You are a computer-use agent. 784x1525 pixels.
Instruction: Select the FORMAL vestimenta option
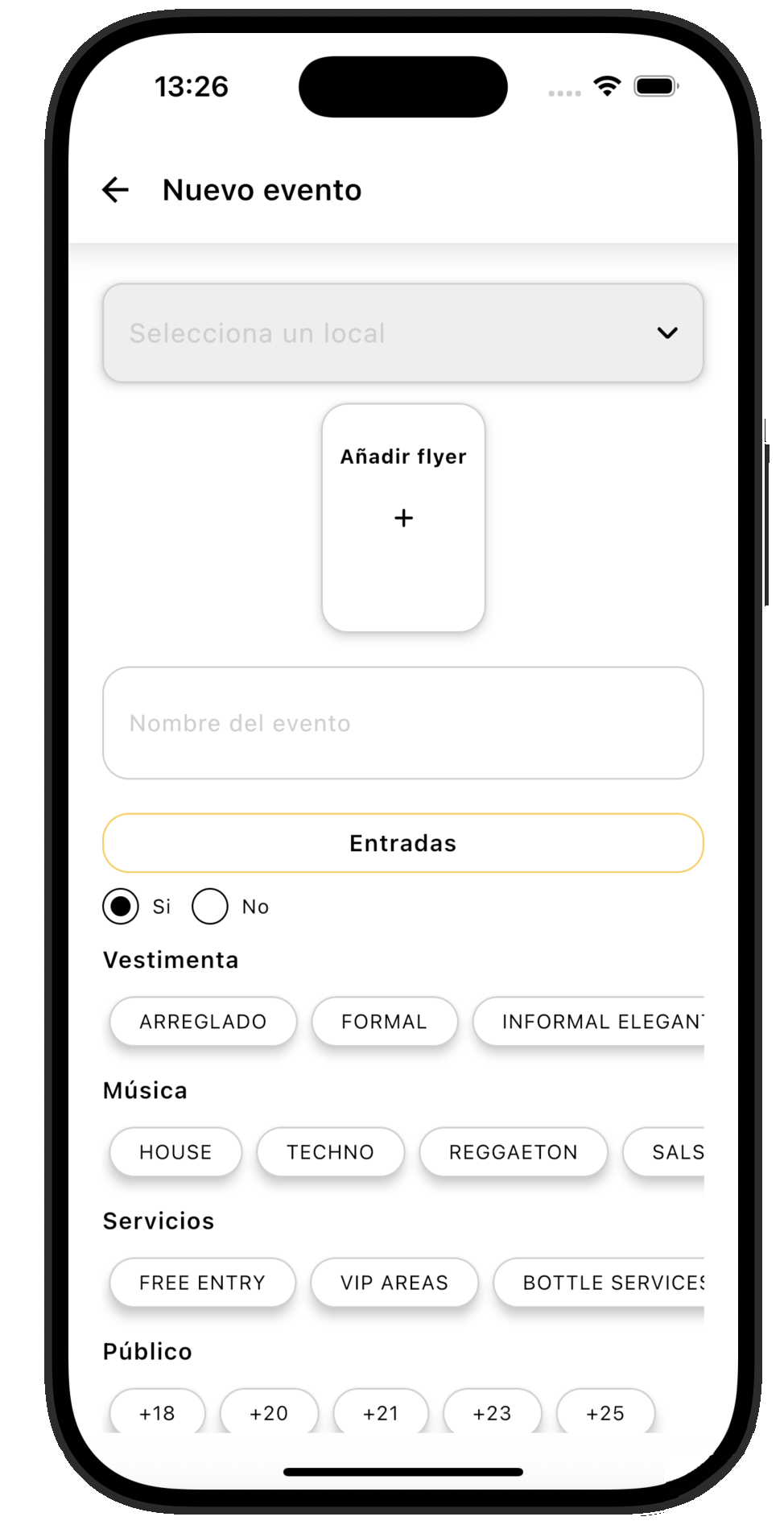pyautogui.click(x=384, y=1021)
